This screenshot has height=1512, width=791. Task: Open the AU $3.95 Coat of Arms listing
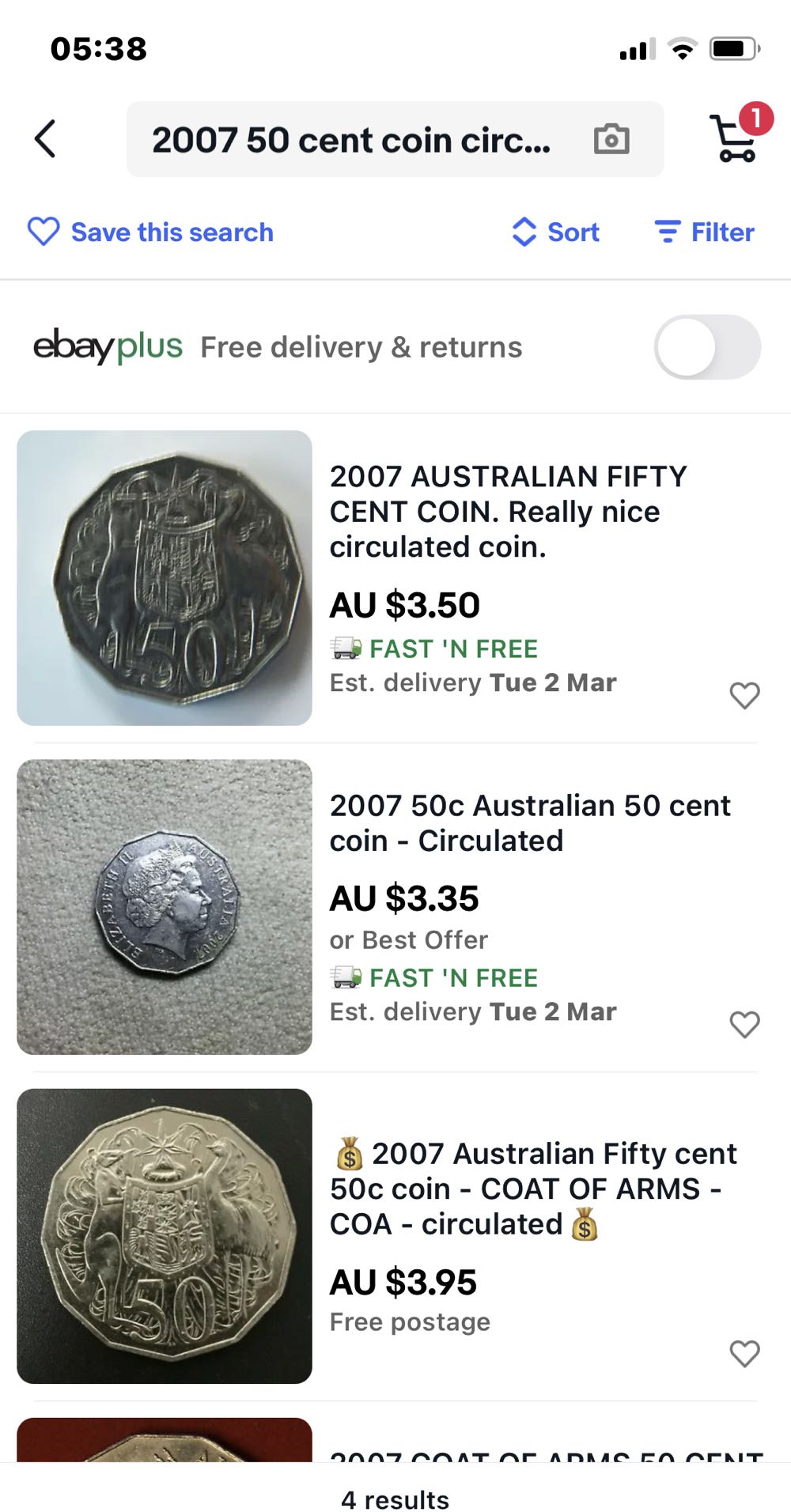point(532,1188)
